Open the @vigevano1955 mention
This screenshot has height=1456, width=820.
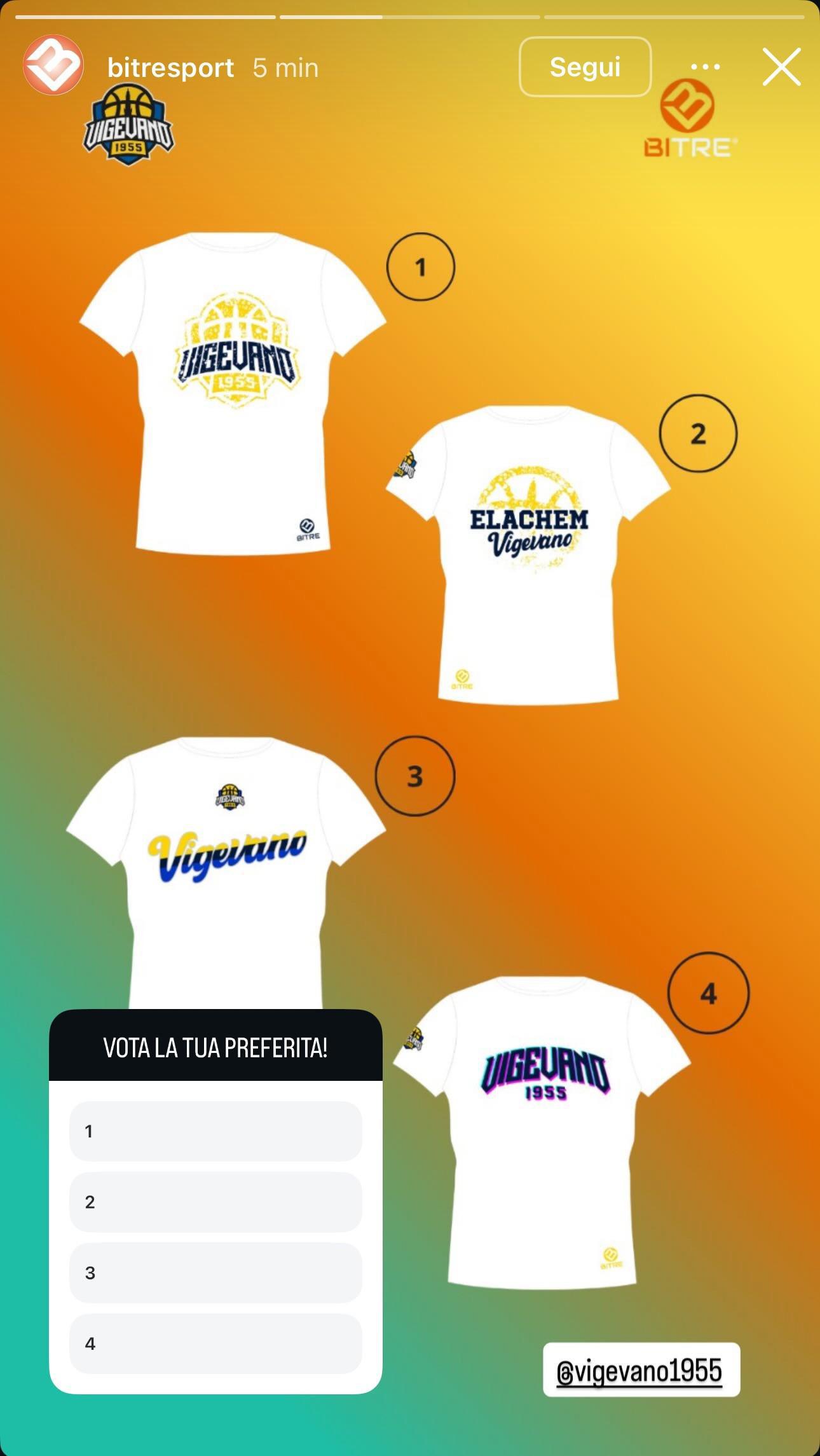tap(641, 1370)
